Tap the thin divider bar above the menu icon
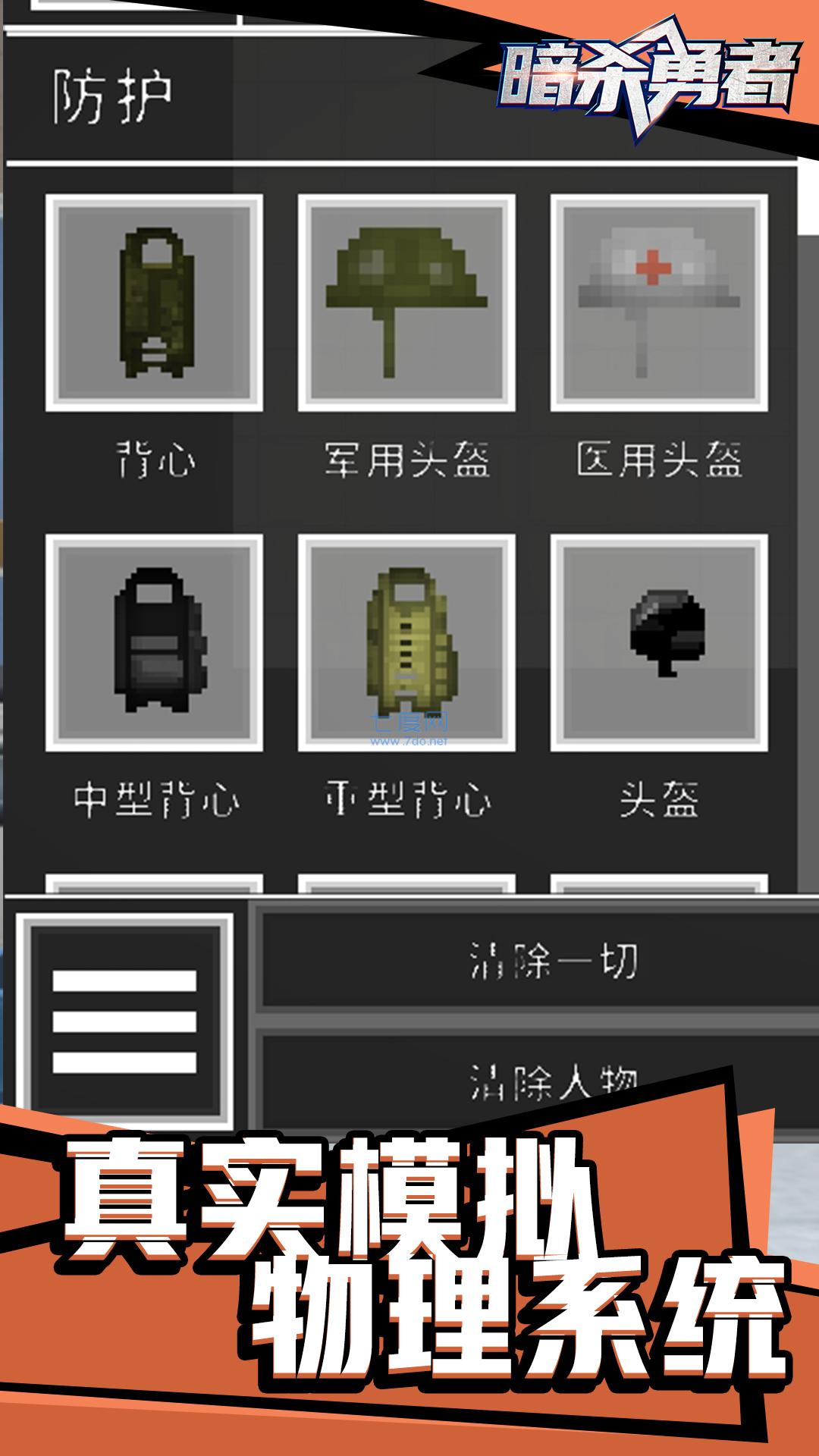This screenshot has width=819, height=1456. point(409,899)
